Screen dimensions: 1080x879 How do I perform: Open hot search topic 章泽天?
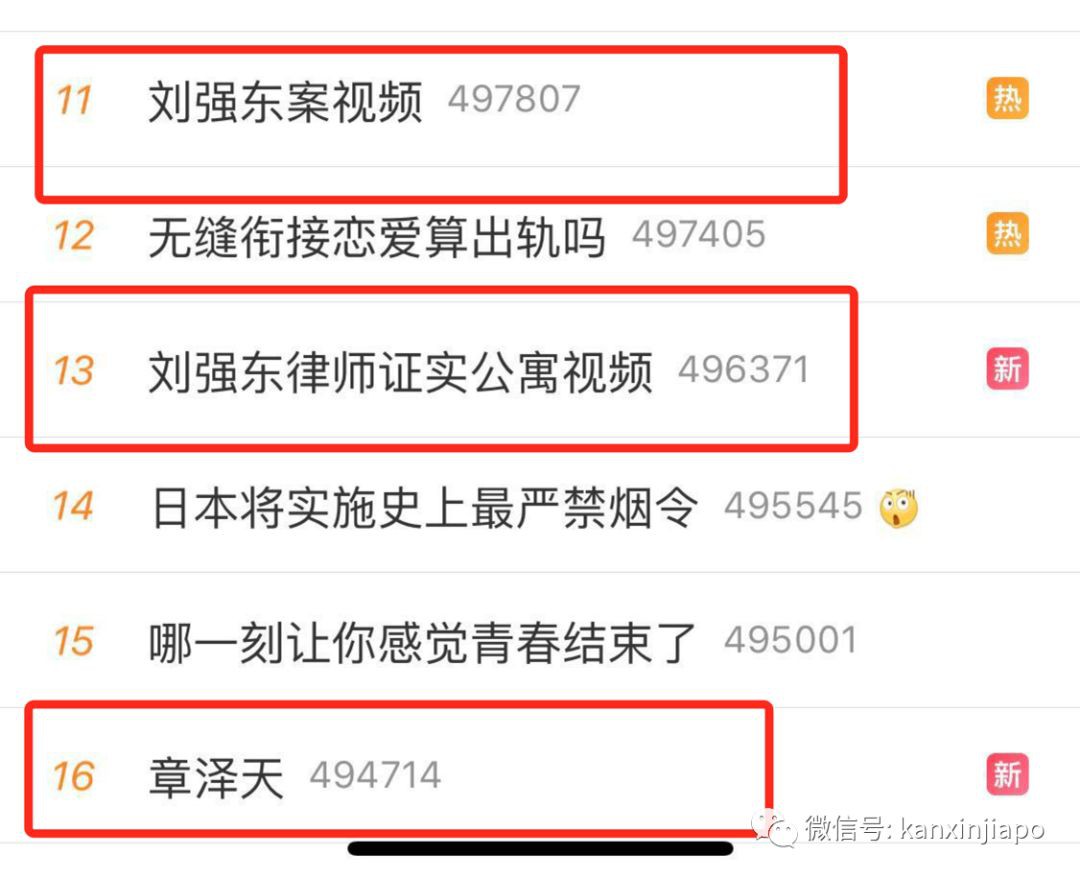[x=216, y=777]
